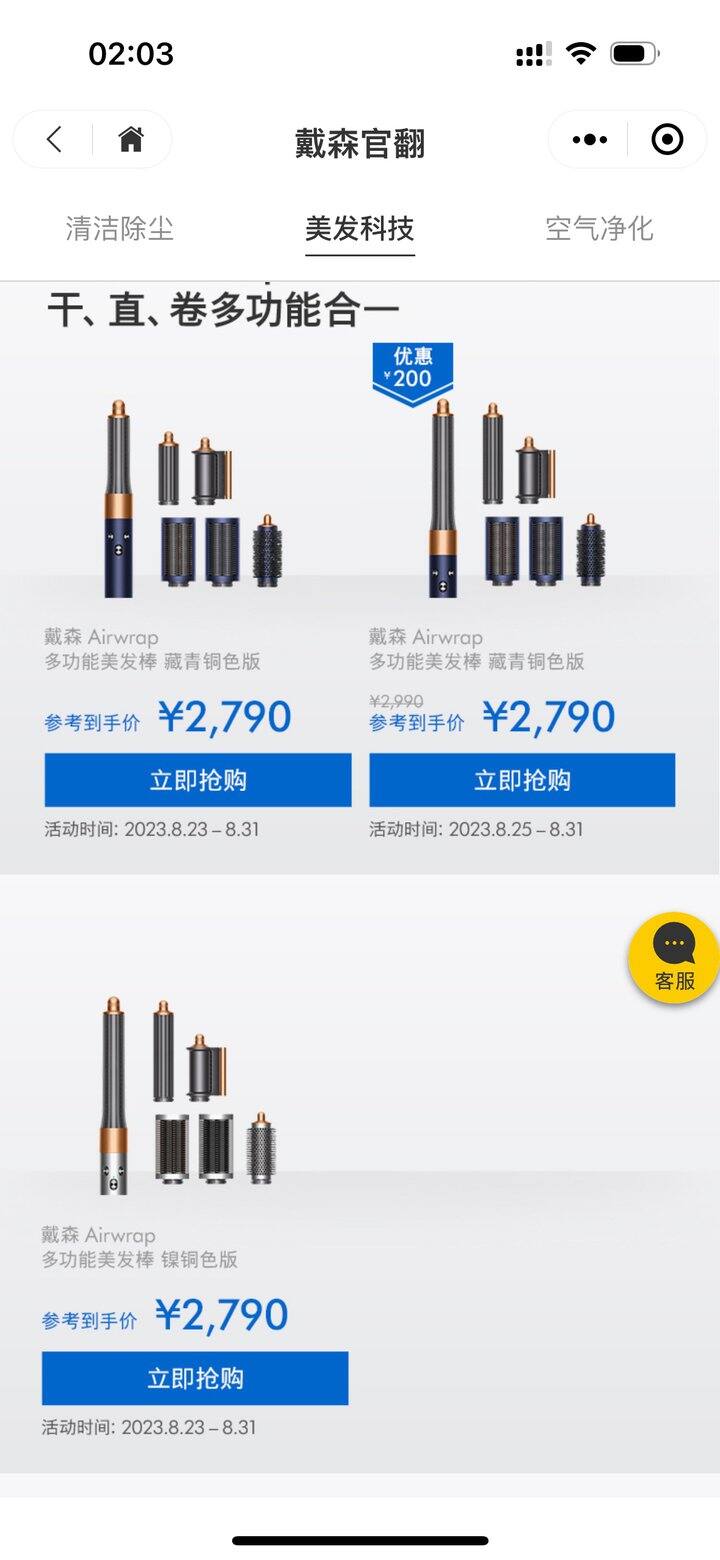
Task: Return to the mini program home
Action: pyautogui.click(x=131, y=139)
